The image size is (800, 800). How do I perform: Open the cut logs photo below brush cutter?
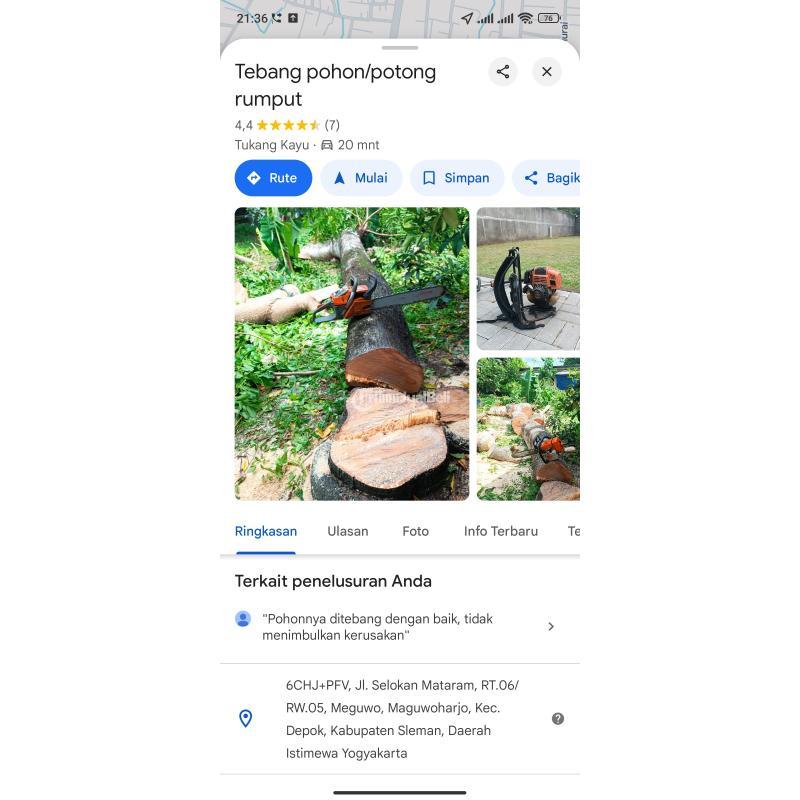528,428
